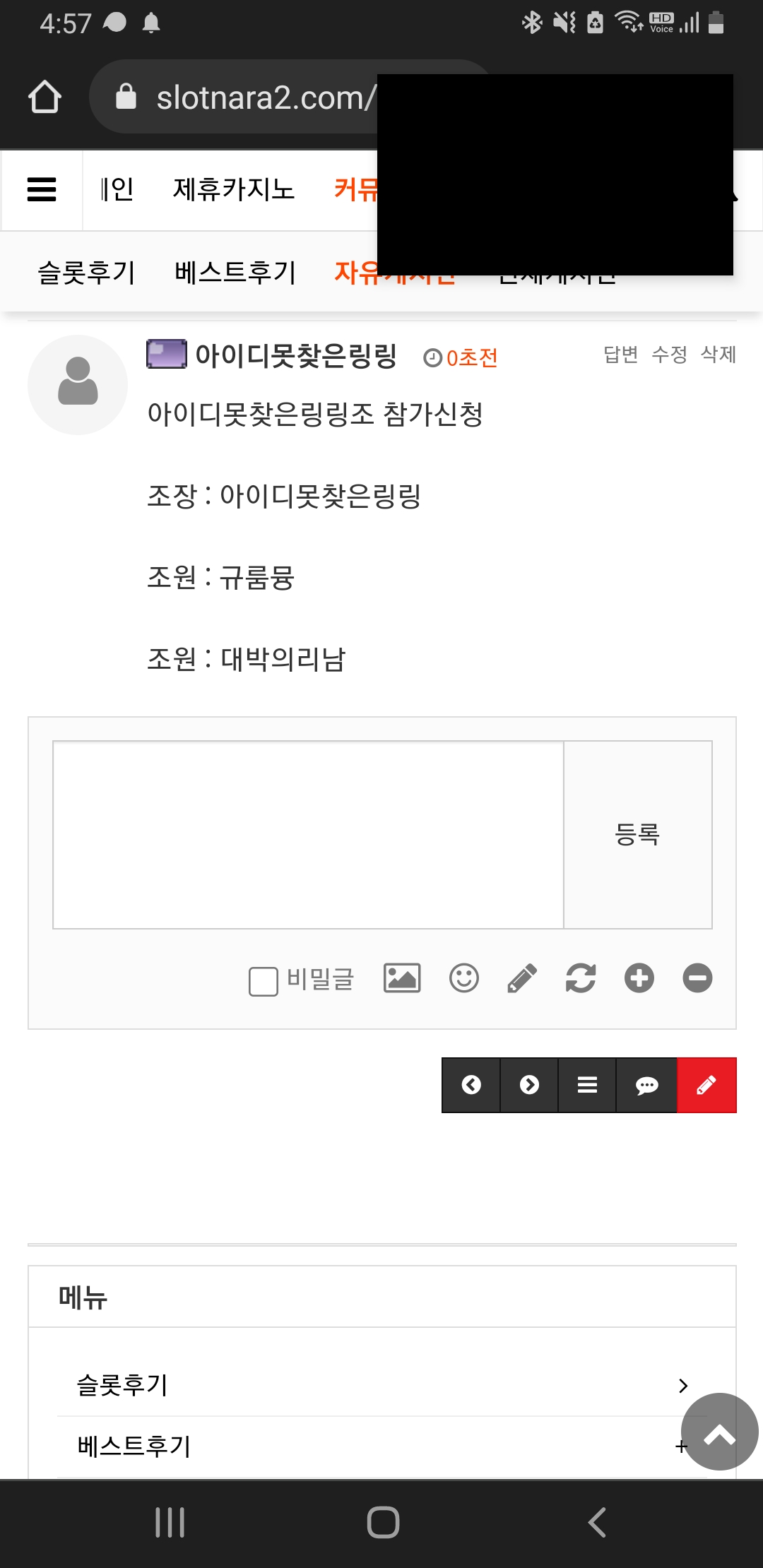Edit the comment via 수정

point(669,354)
